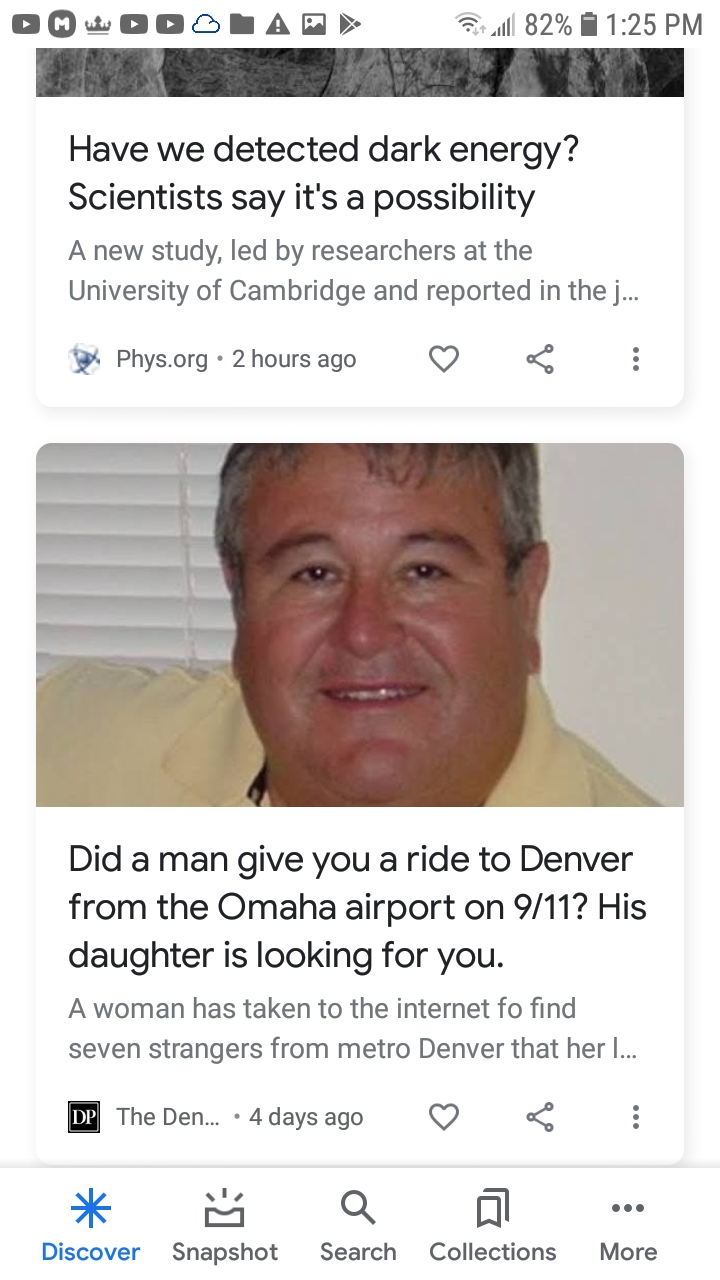The width and height of the screenshot is (720, 1280).
Task: Open the Collections tab
Action: point(493,1227)
